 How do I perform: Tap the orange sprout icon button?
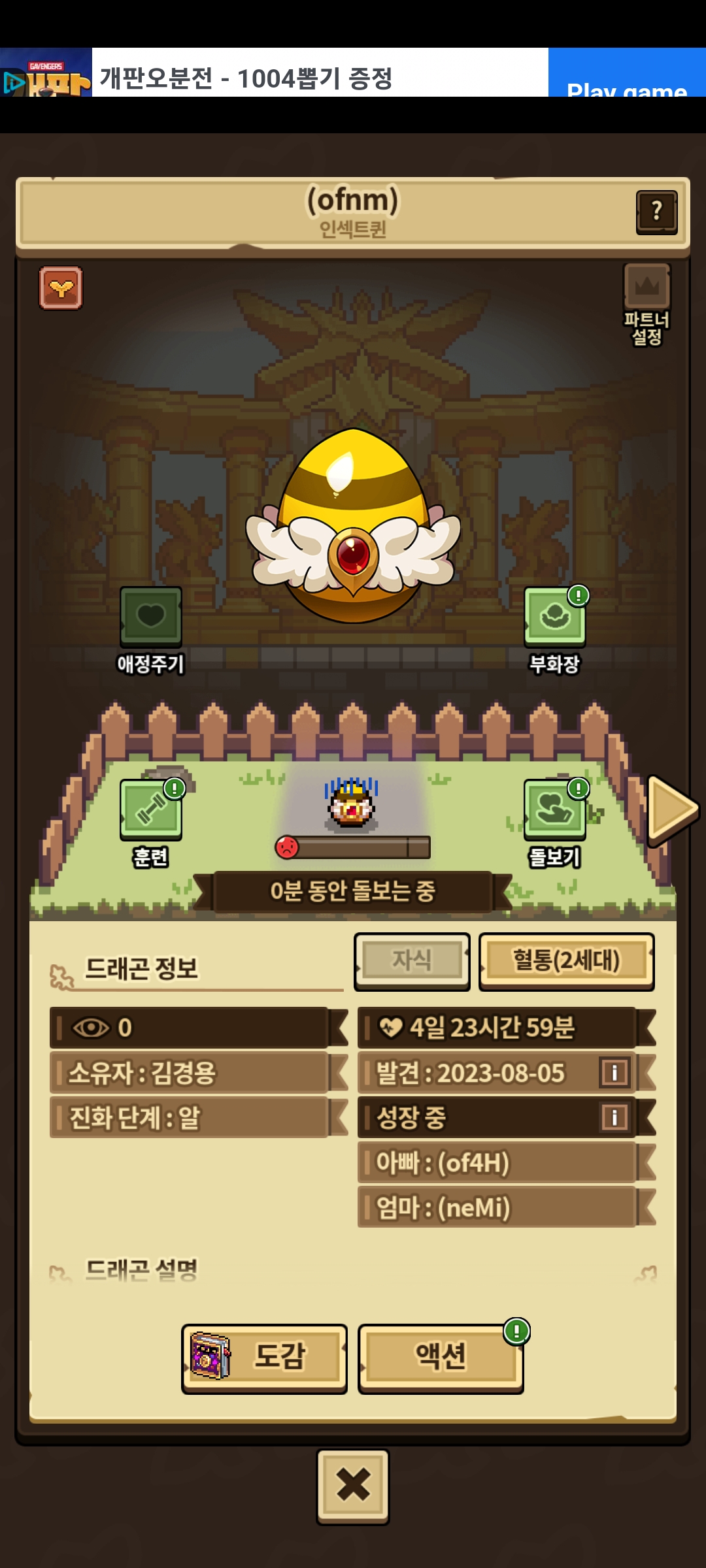pos(61,288)
